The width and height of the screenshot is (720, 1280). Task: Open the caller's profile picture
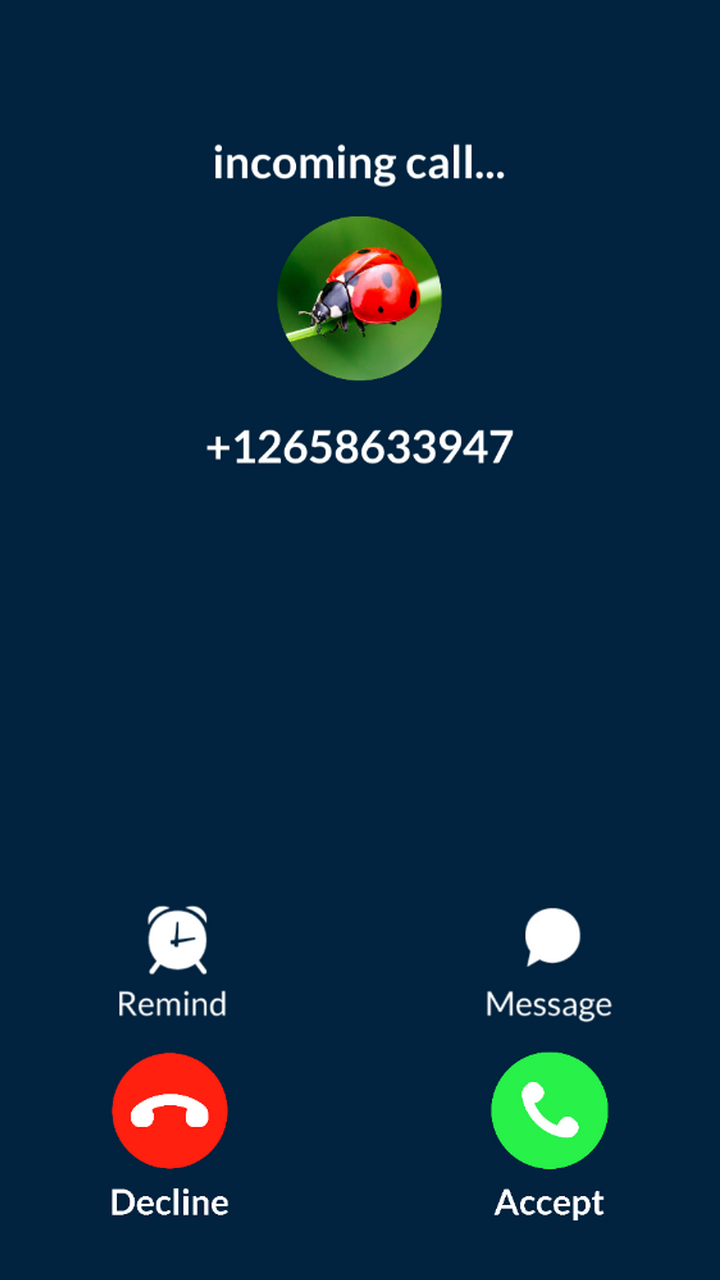pos(360,299)
